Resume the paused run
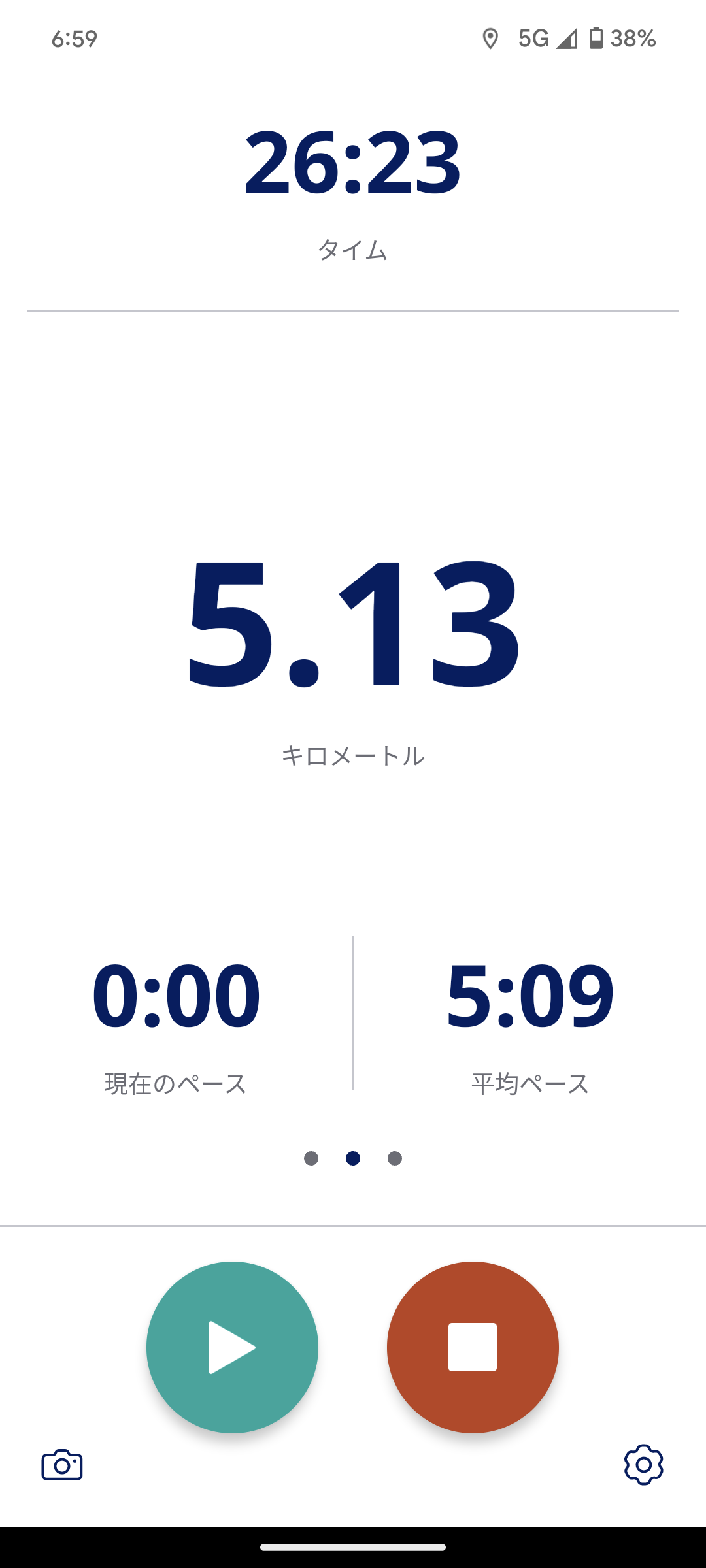The image size is (706, 1568). pos(232,1347)
